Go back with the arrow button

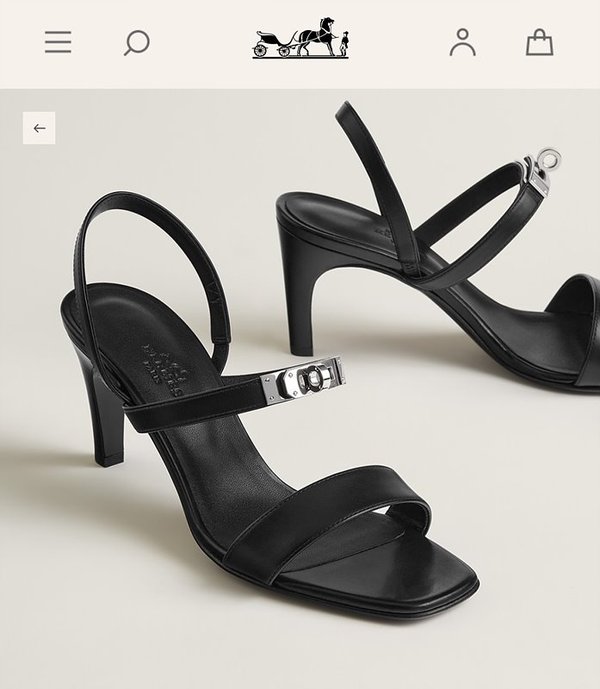[39, 128]
